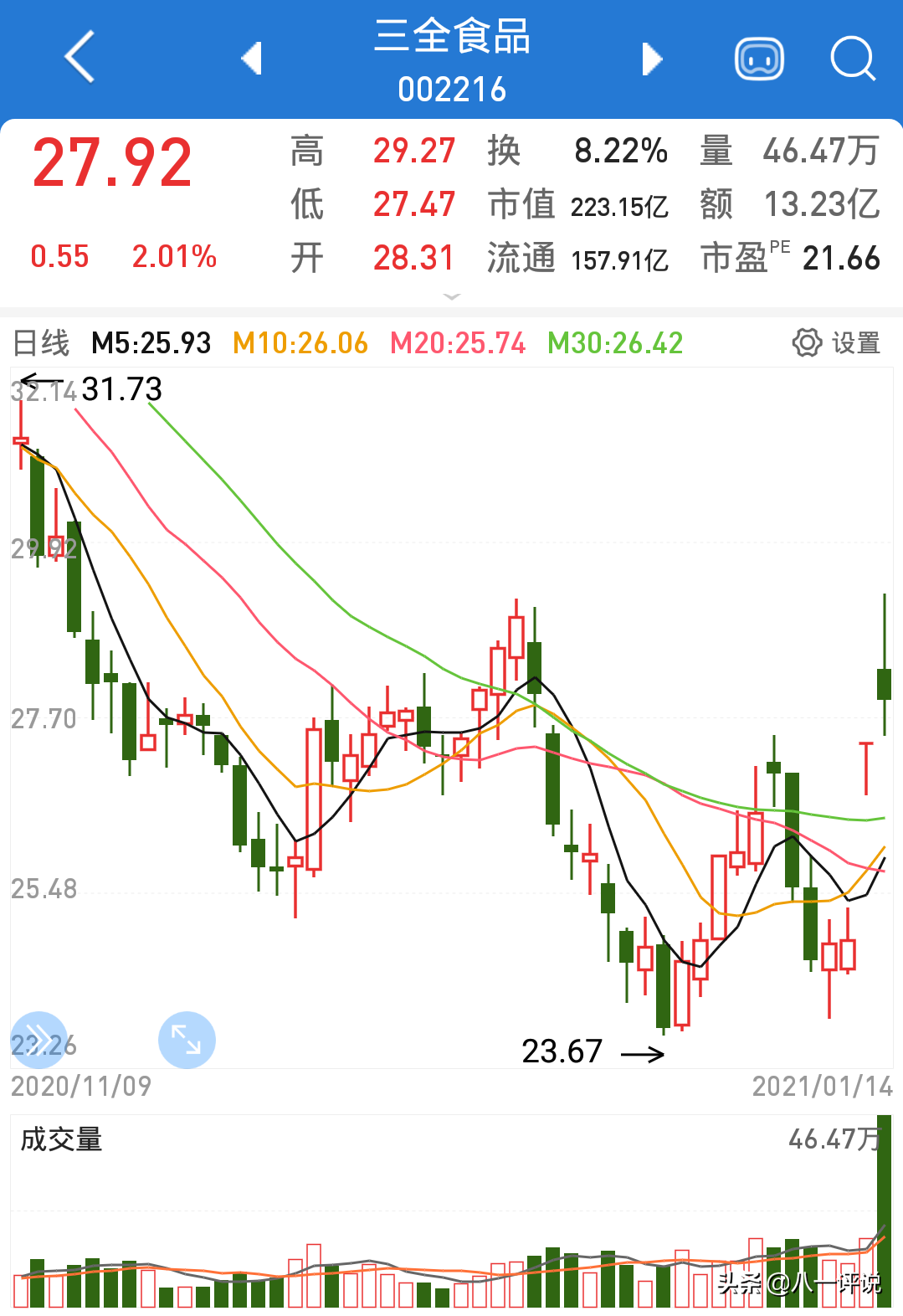Image resolution: width=903 pixels, height=1316 pixels.
Task: Expand the K-line chart to fullscreen
Action: (187, 1040)
